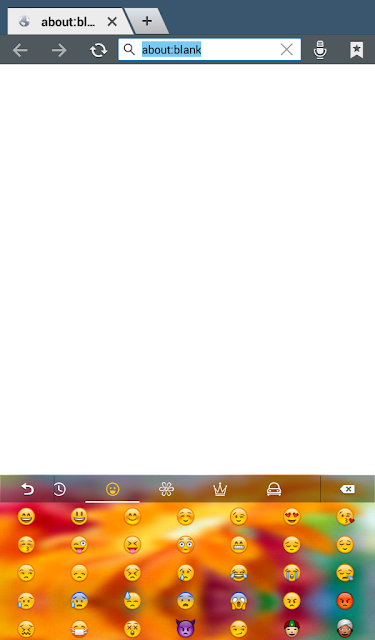Screen dimensions: 375x640
Task: Hit the keyboard backspace key
Action: (348, 489)
